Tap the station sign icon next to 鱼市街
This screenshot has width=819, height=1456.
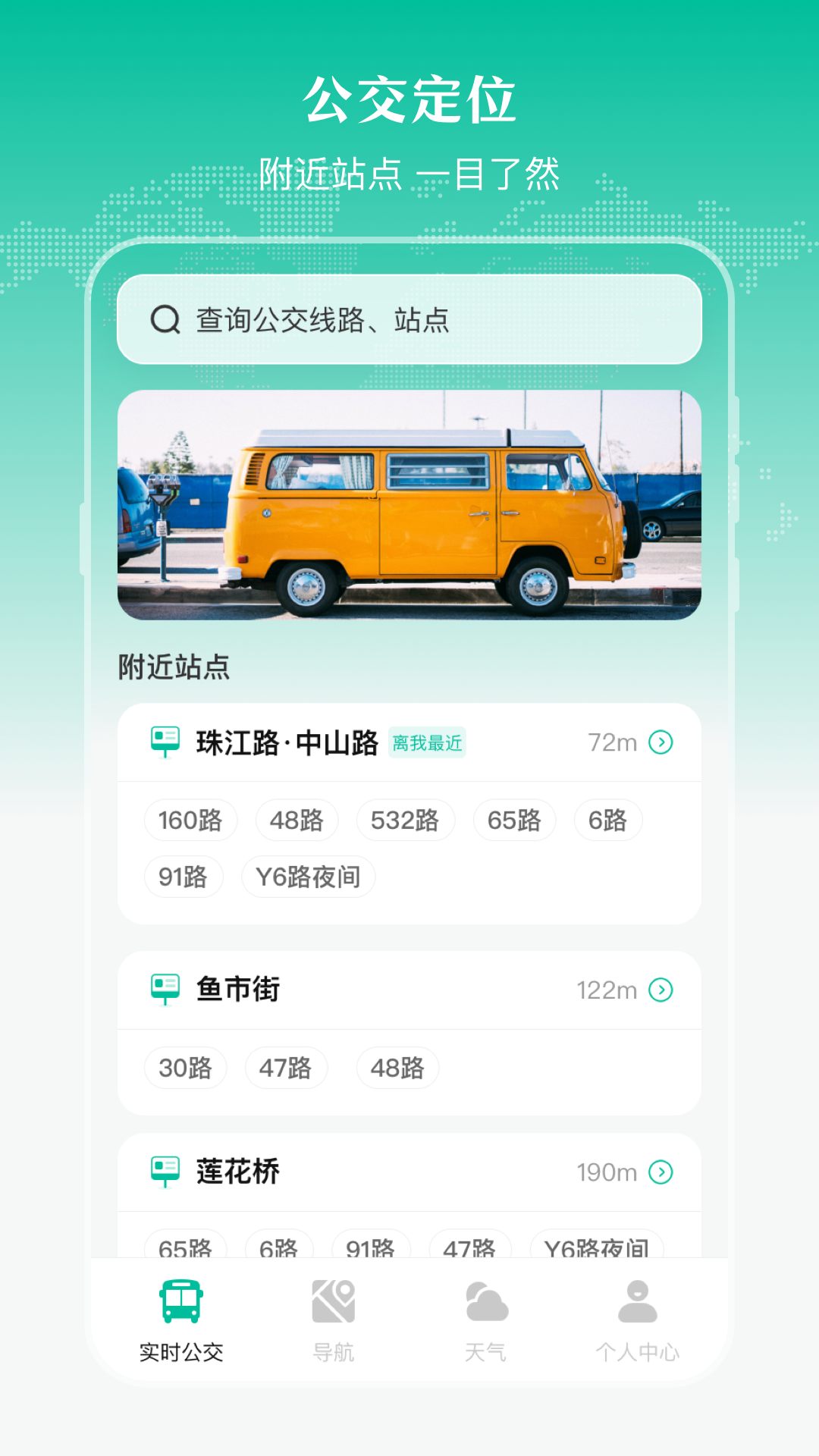click(164, 988)
